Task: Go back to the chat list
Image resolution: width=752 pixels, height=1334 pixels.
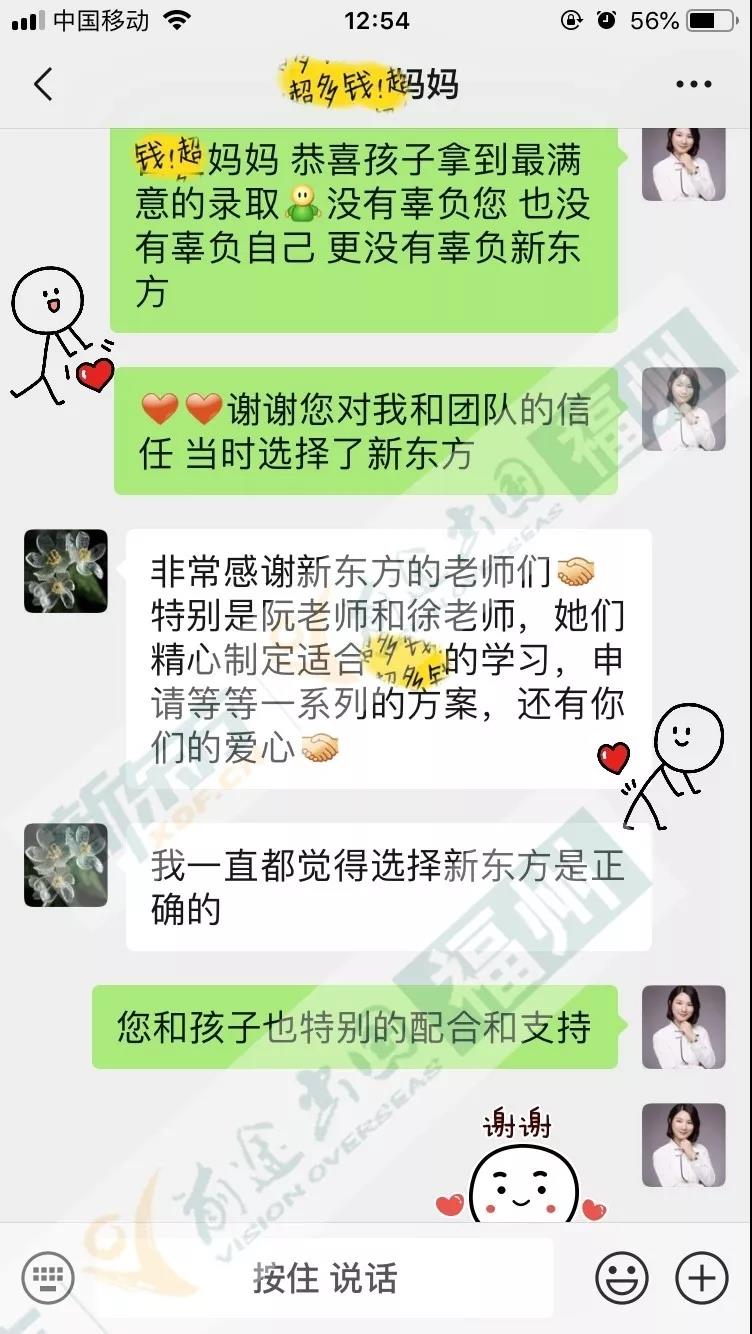Action: 42,85
